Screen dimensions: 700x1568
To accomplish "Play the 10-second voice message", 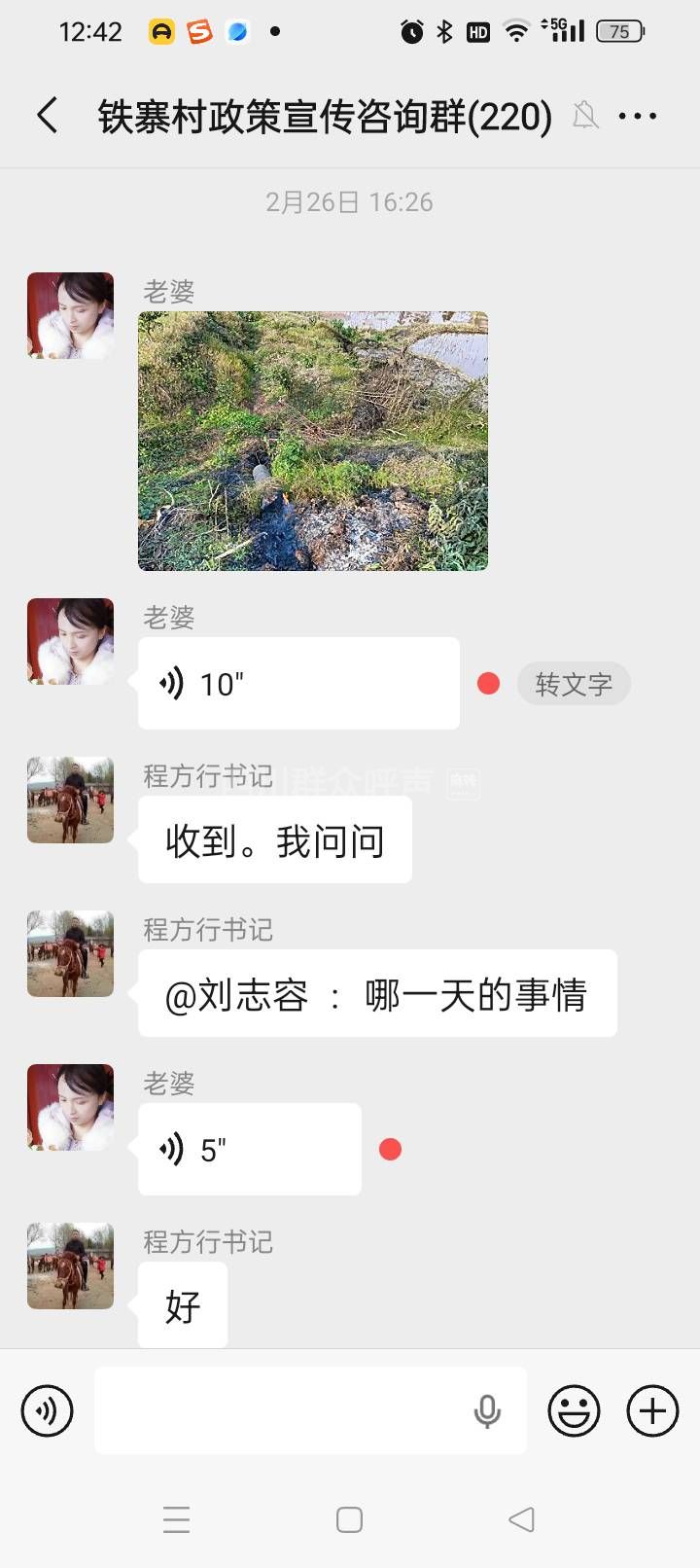I will click(297, 684).
